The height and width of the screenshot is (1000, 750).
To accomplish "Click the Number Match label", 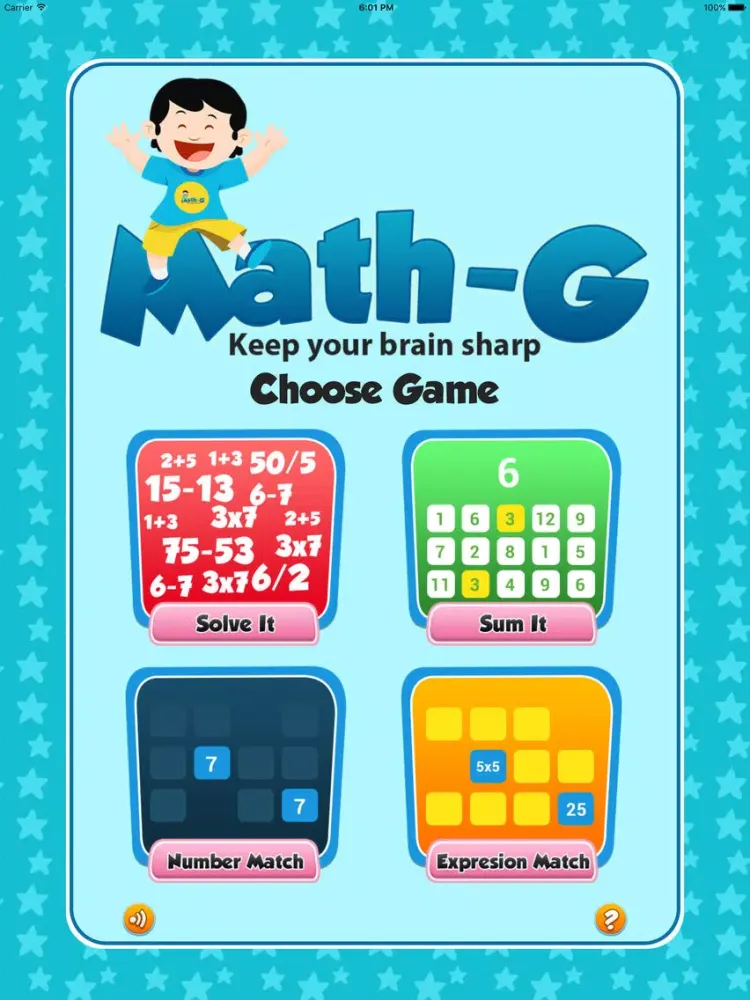I will [235, 861].
